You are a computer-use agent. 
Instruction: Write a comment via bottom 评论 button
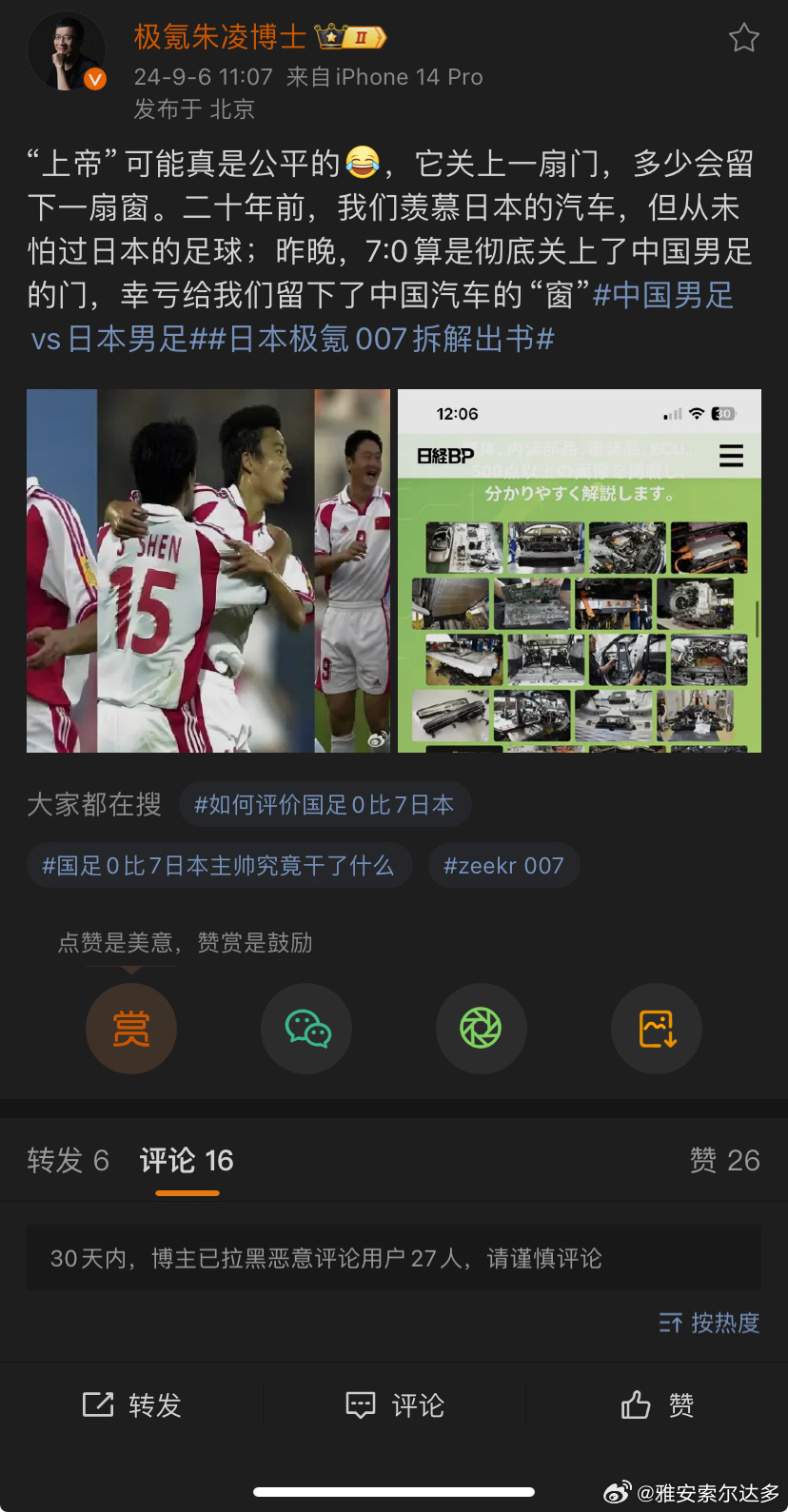(x=394, y=1404)
